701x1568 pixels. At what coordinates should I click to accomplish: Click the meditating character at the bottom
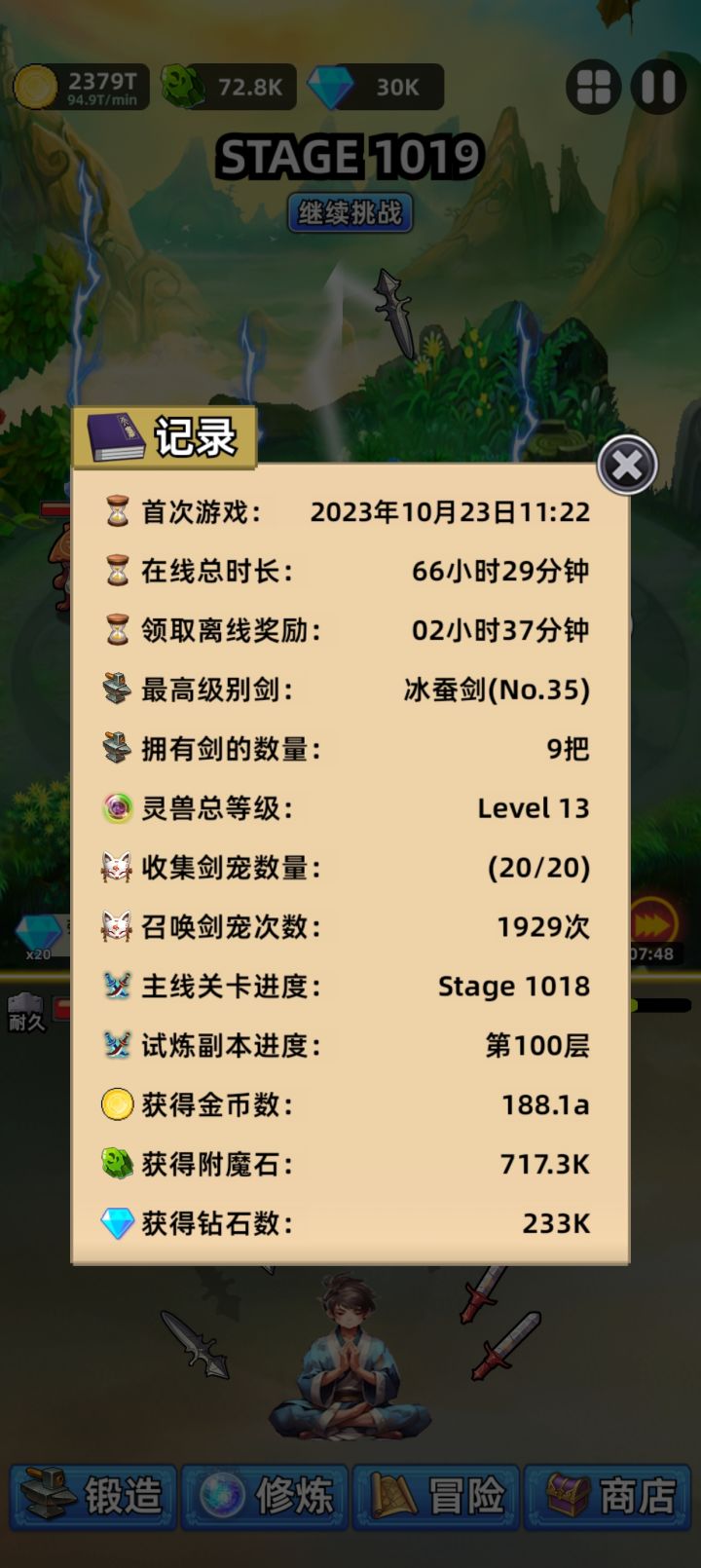350,1363
